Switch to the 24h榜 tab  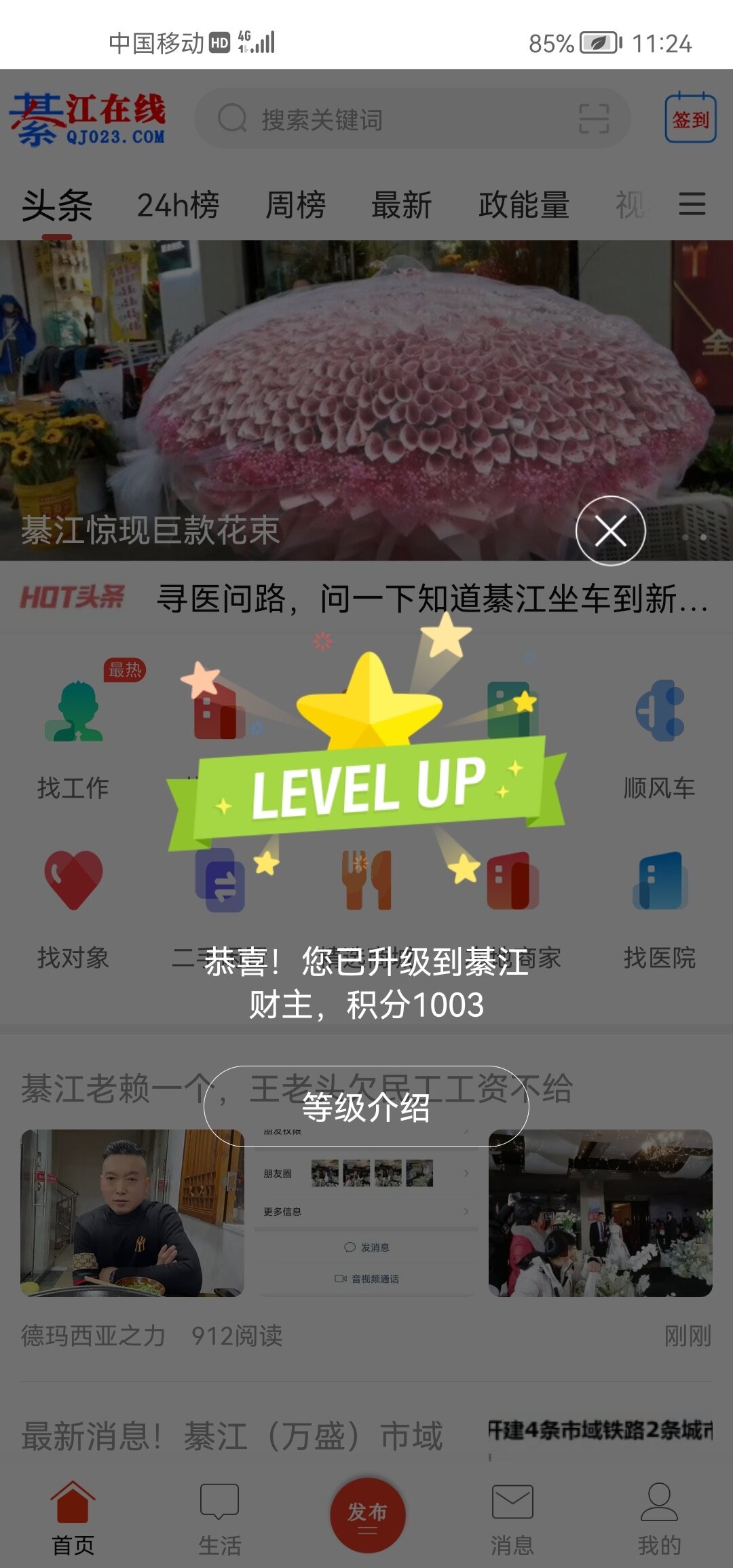click(x=178, y=206)
